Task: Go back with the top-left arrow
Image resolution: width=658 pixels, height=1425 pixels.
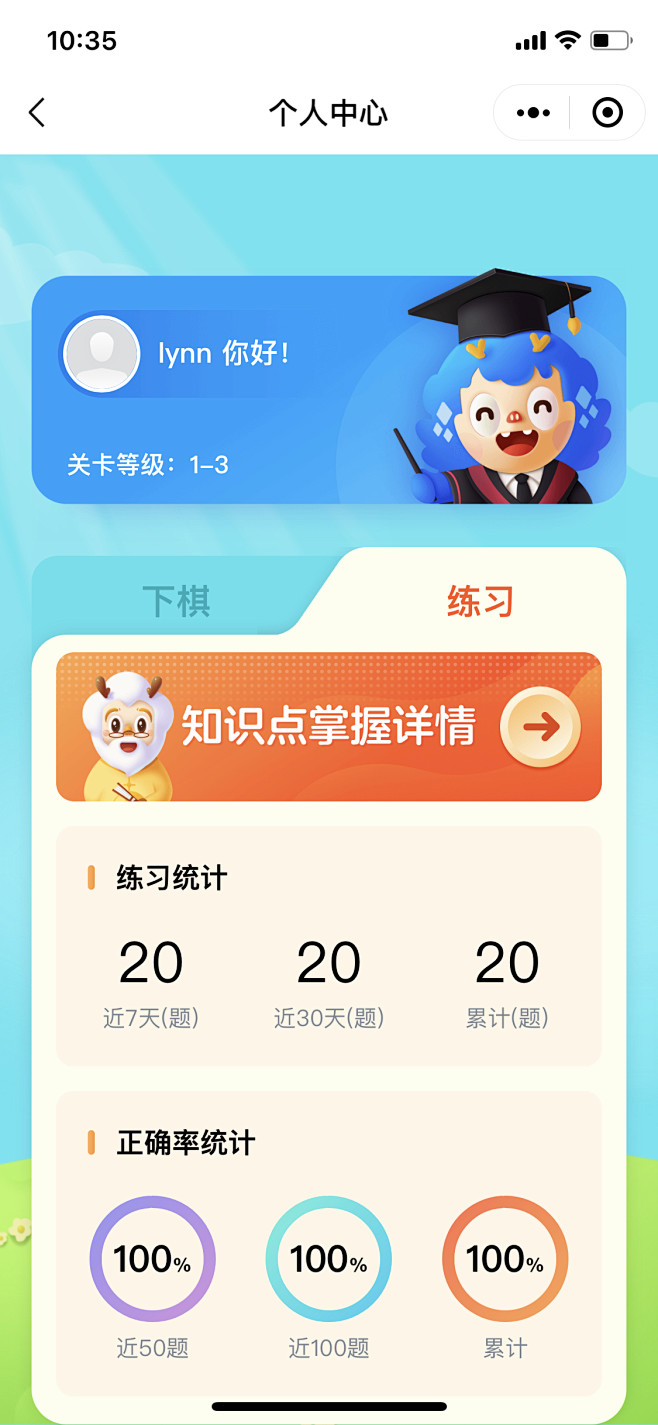Action: point(37,113)
